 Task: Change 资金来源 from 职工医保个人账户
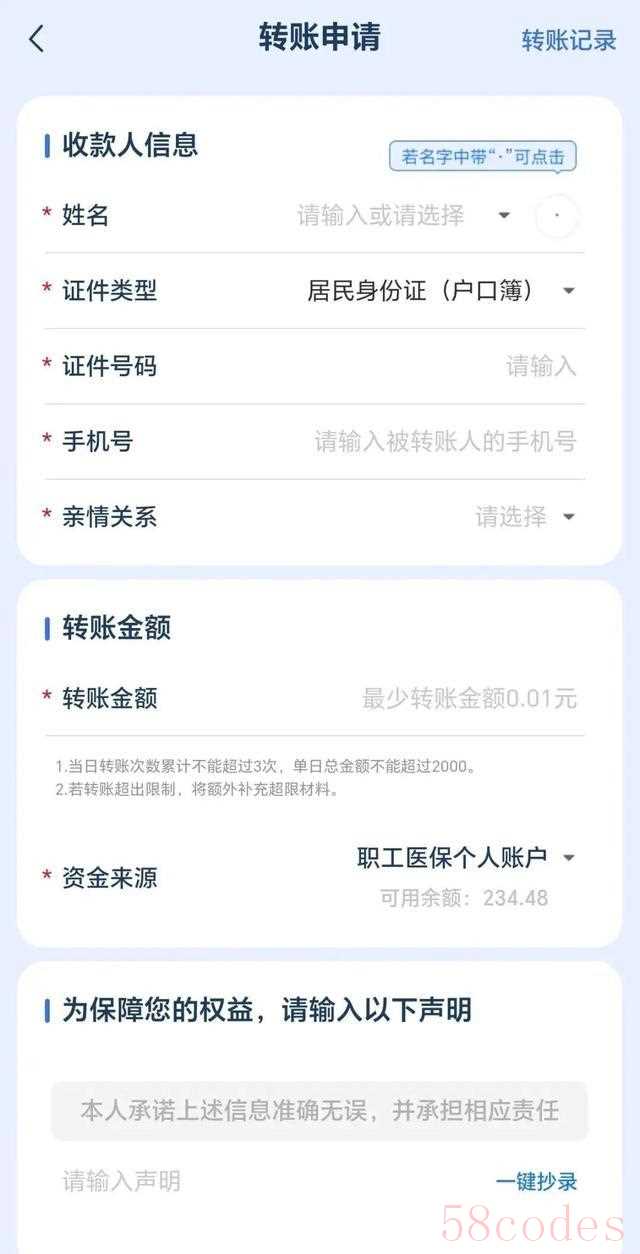click(466, 858)
